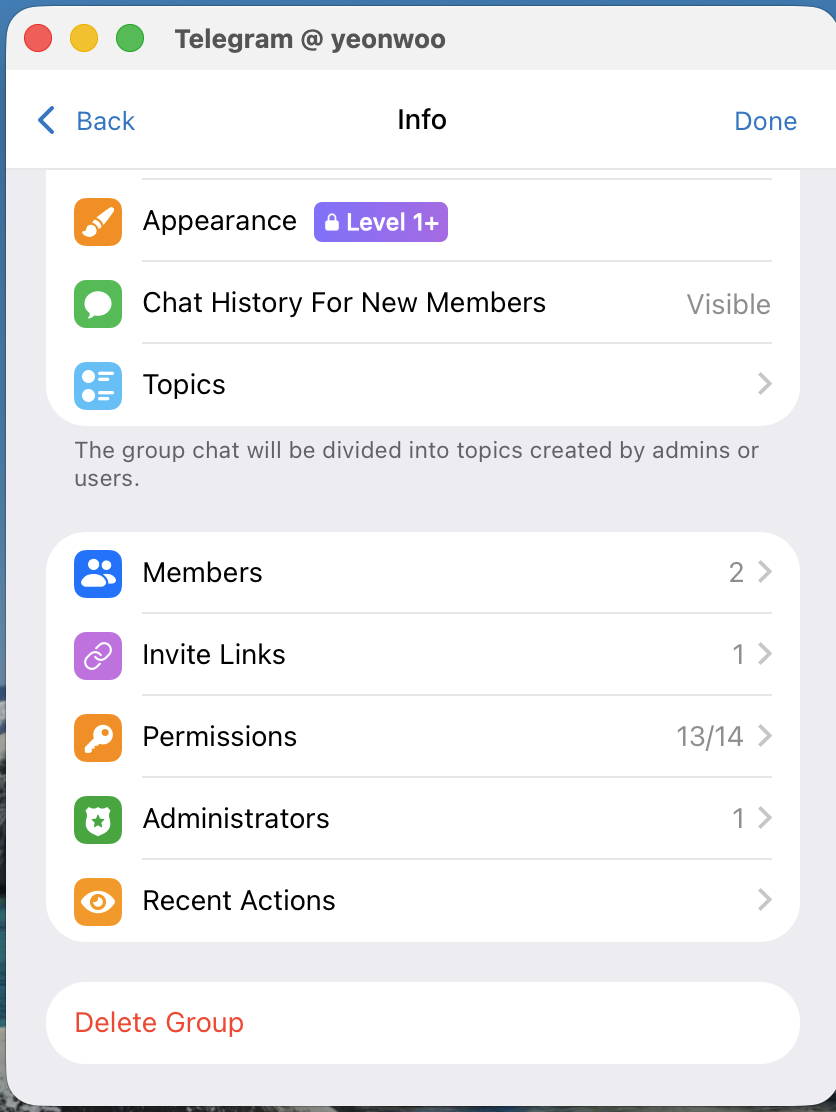Open the Topics settings

pos(422,385)
